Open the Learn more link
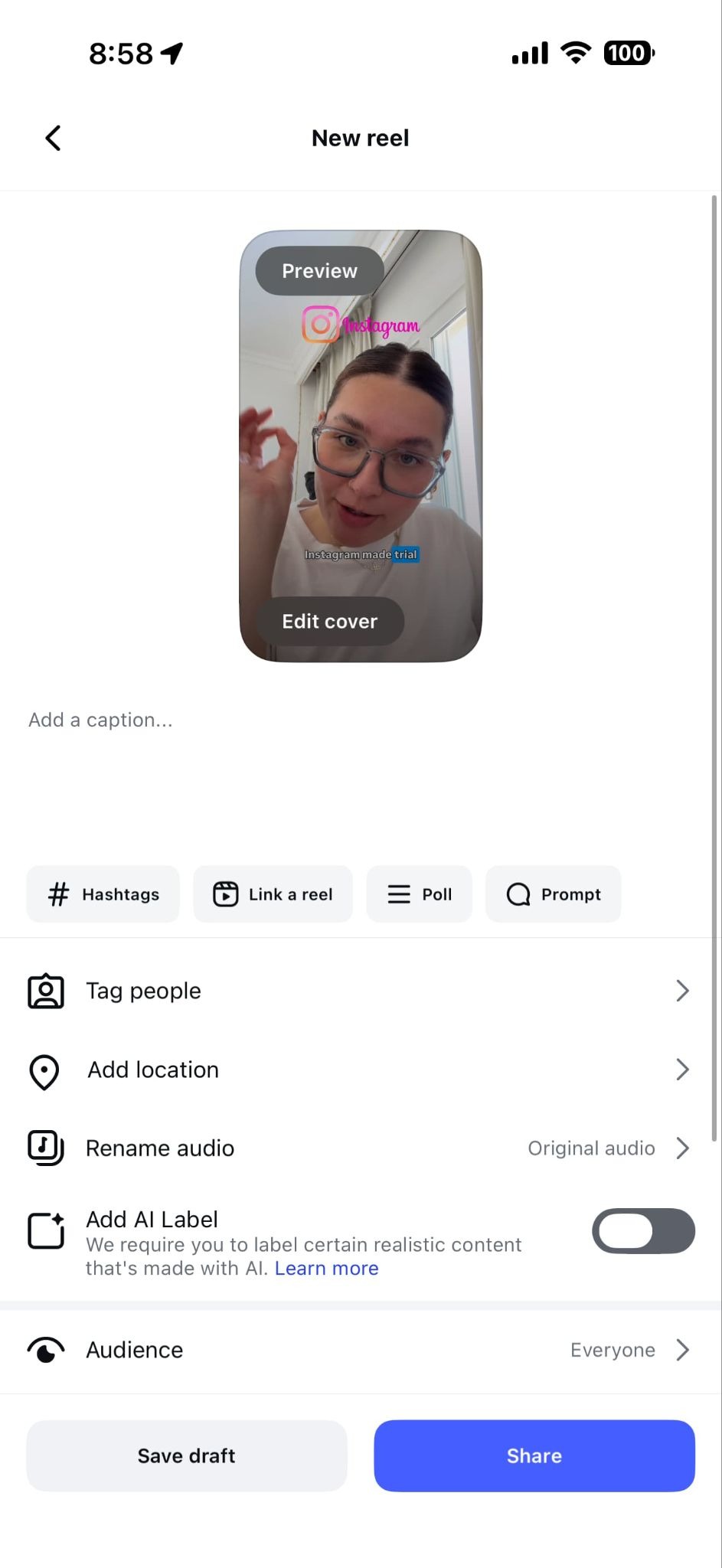The width and height of the screenshot is (722, 1568). coord(326,1268)
